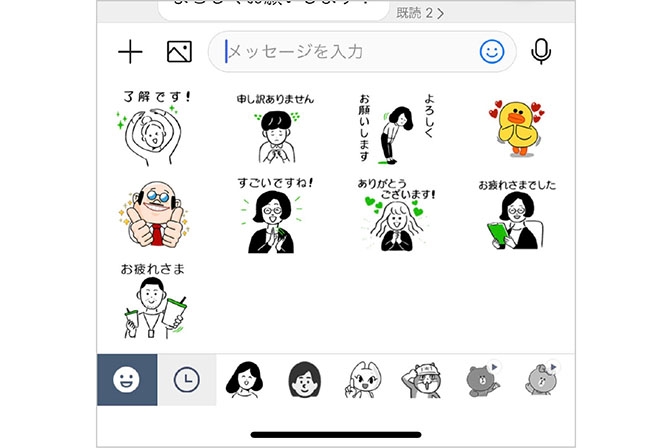The width and height of the screenshot is (672, 448).
Task: Open recently used stickers clock tab
Action: coord(186,379)
